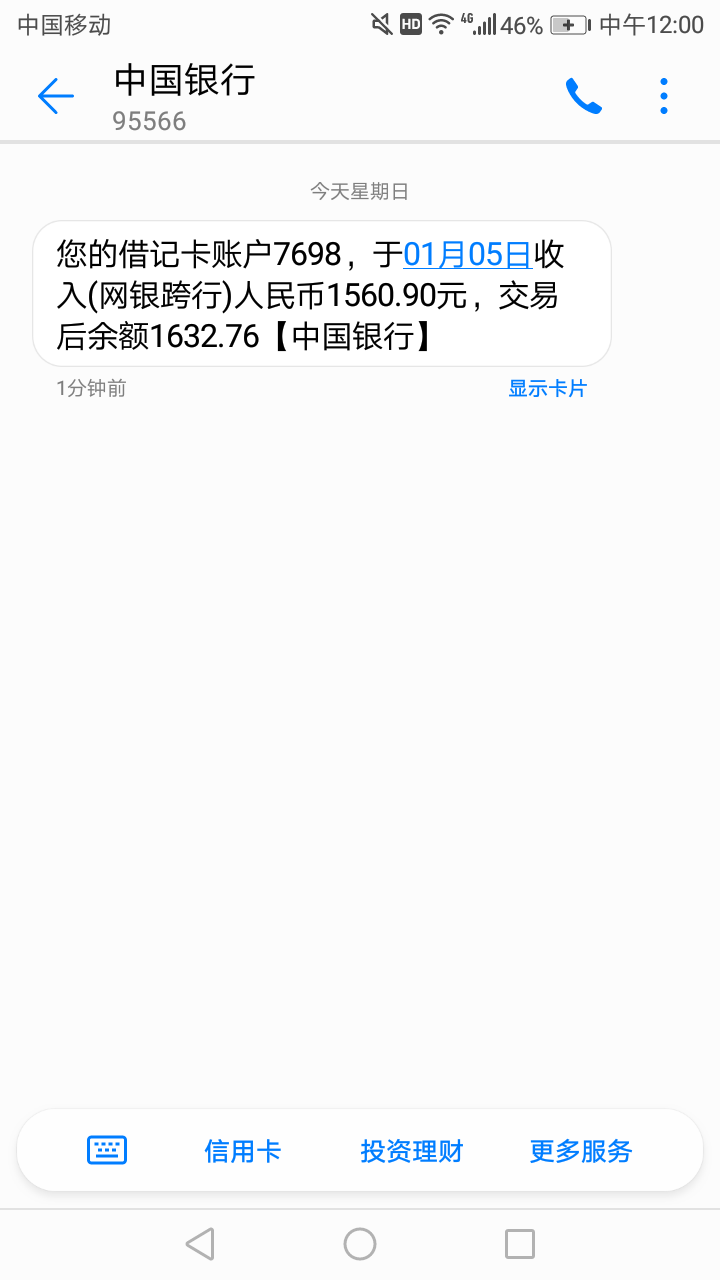Image resolution: width=720 pixels, height=1280 pixels.
Task: Go back using the top-left arrow
Action: coord(56,96)
